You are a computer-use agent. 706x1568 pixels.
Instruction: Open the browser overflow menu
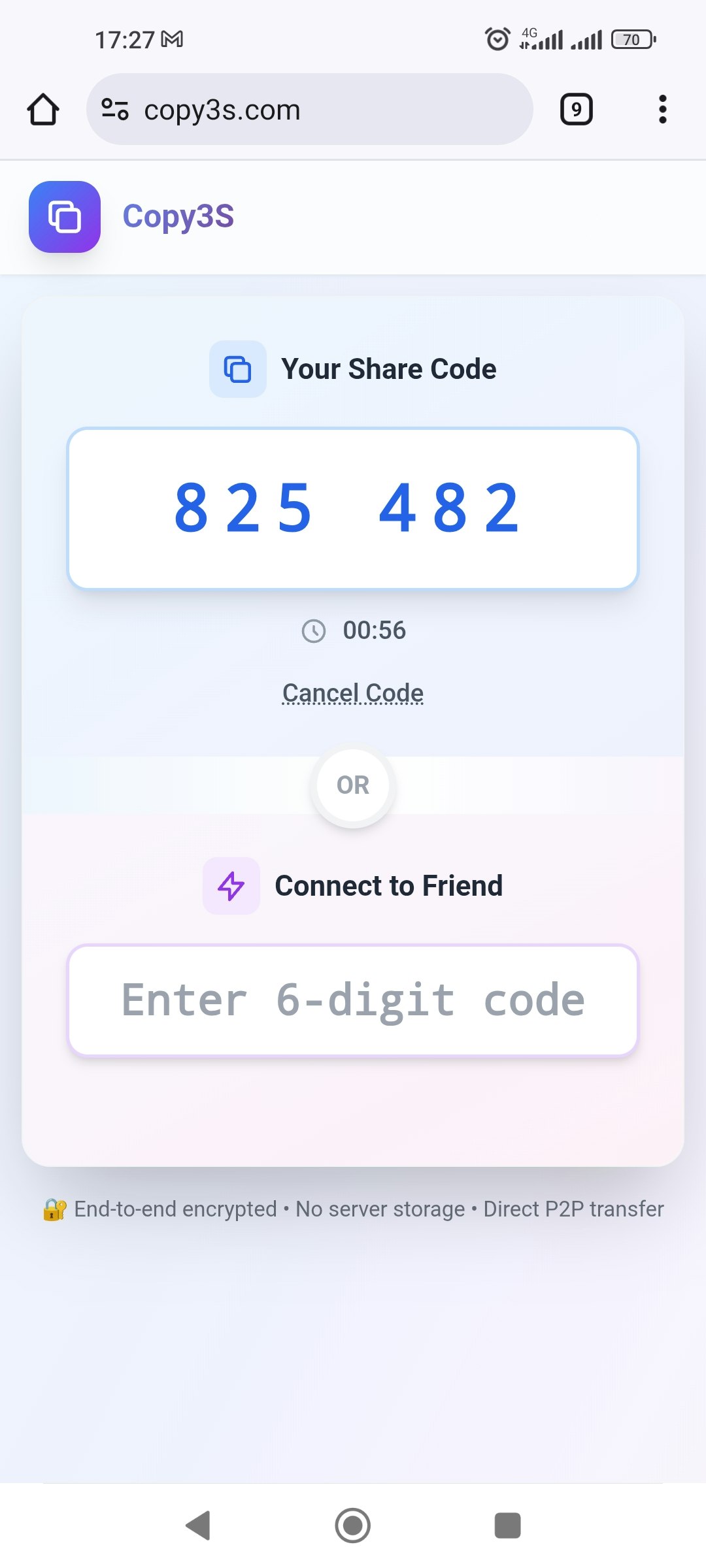click(662, 110)
